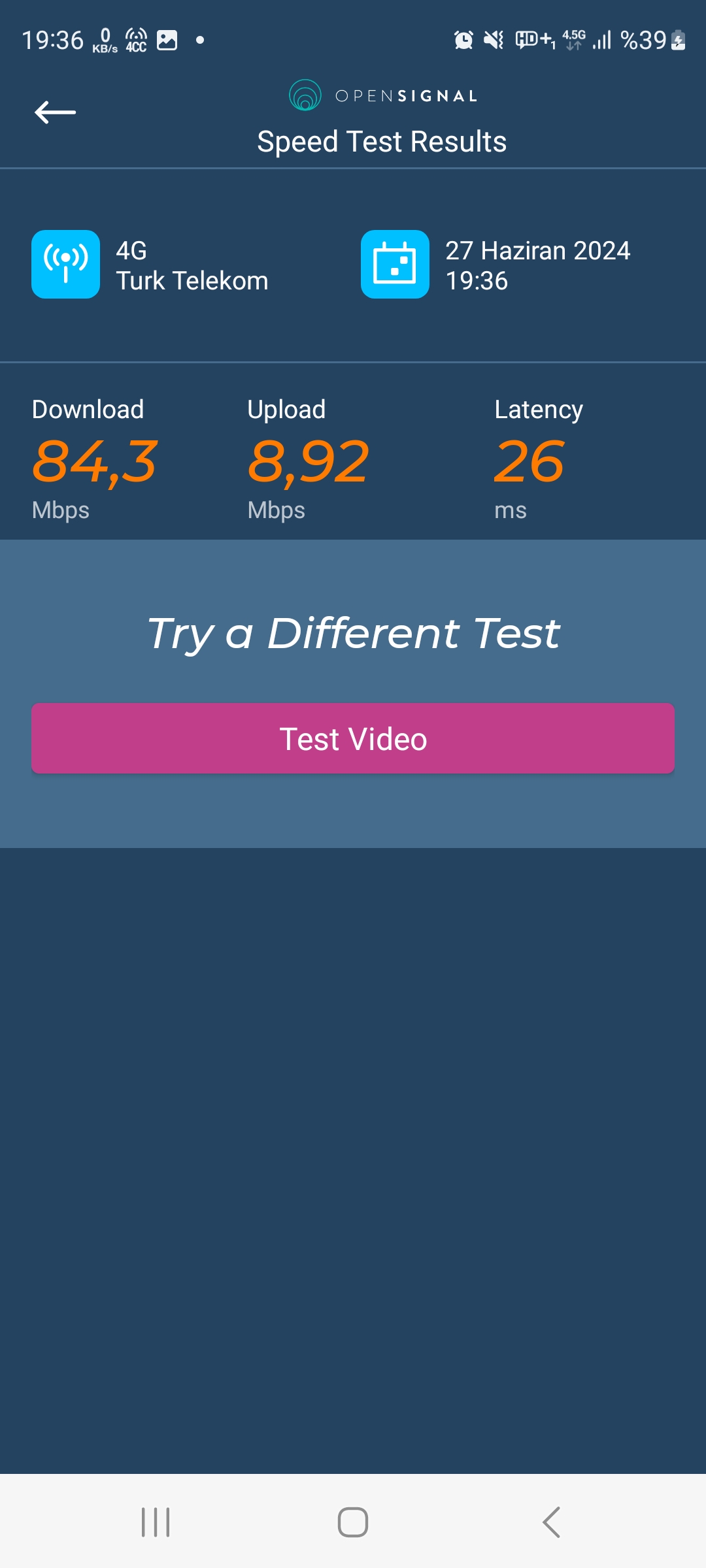Tap the system home button
The image size is (706, 1568).
[x=353, y=1522]
